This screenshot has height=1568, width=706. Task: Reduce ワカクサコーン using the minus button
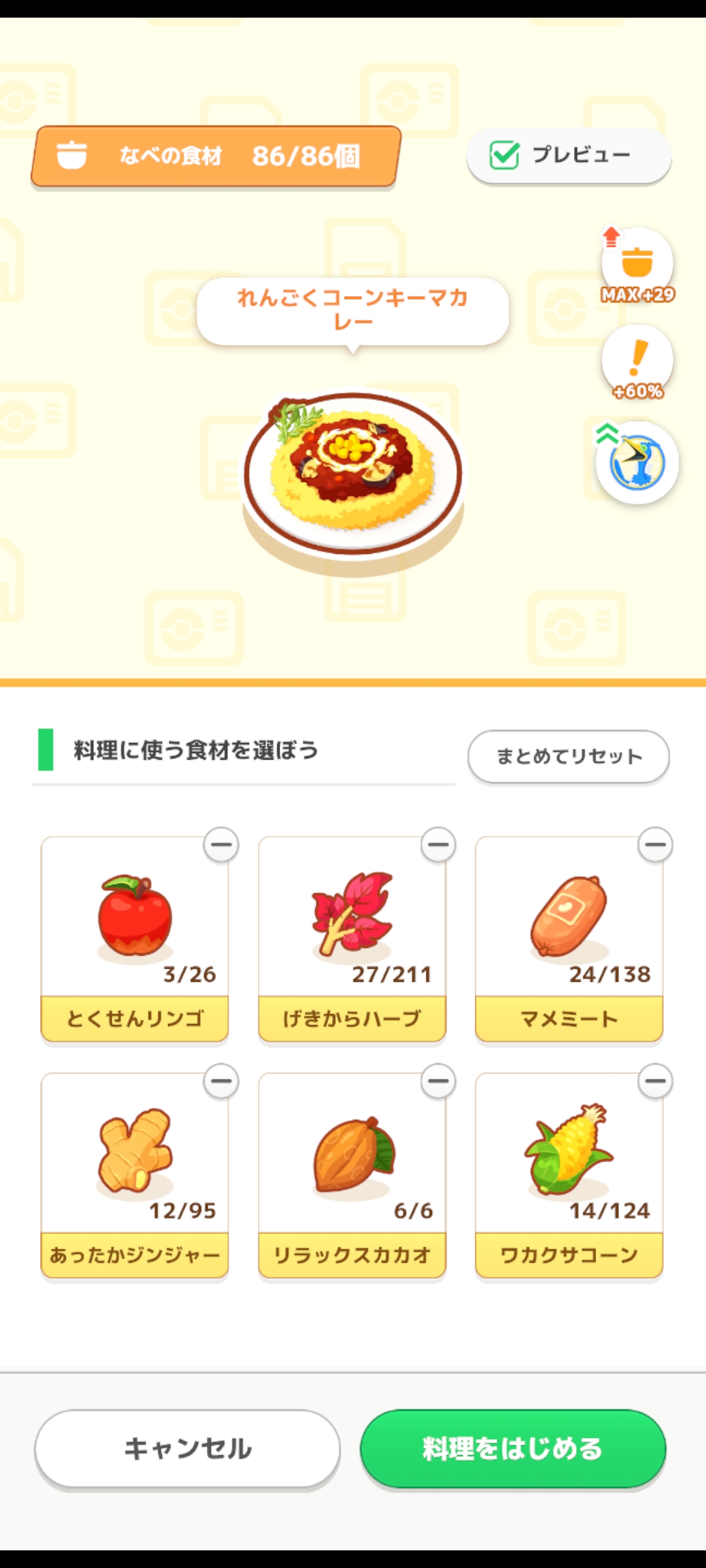(655, 1081)
